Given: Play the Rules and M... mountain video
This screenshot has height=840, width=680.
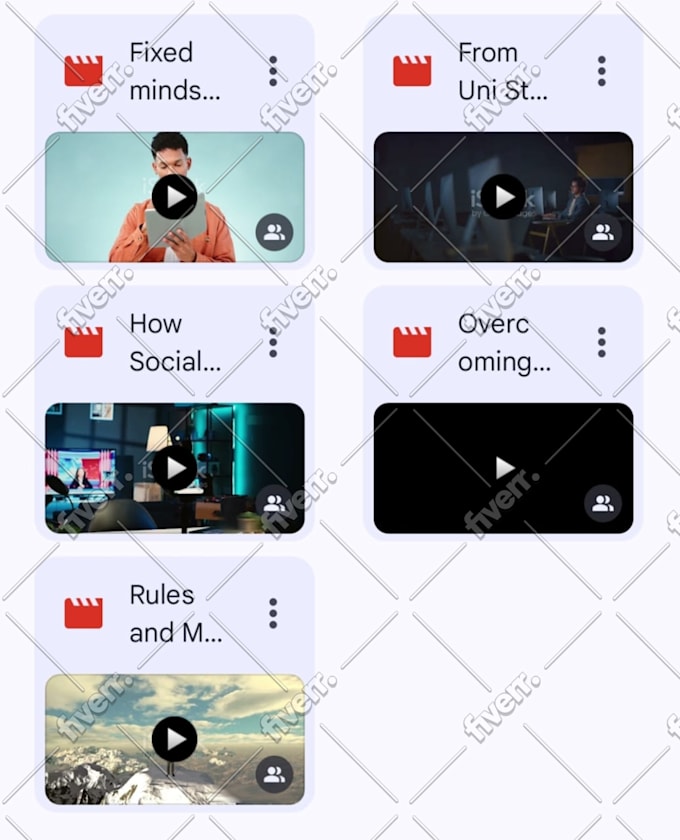Looking at the screenshot, I should pyautogui.click(x=175, y=739).
